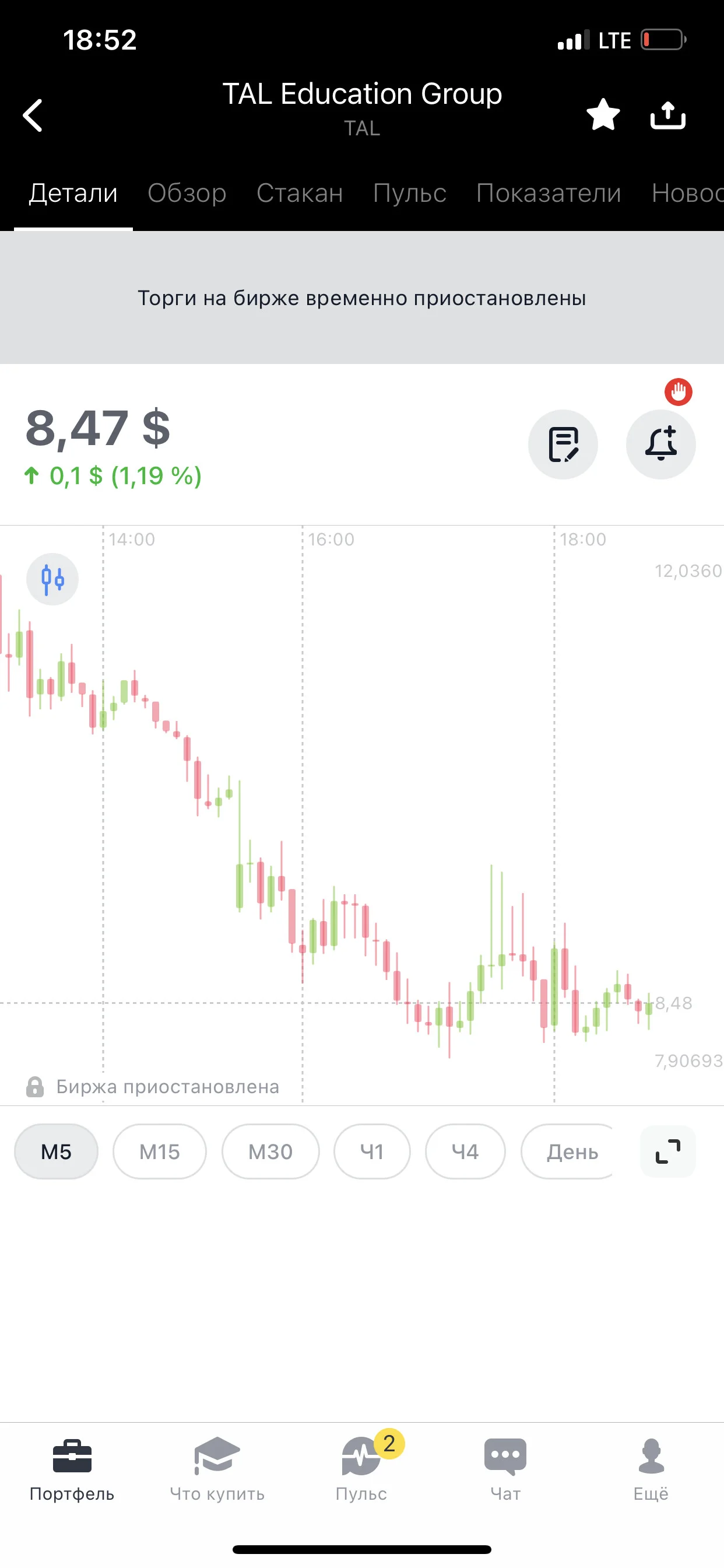Select the M15 chart interval
724x1568 pixels.
point(159,1151)
